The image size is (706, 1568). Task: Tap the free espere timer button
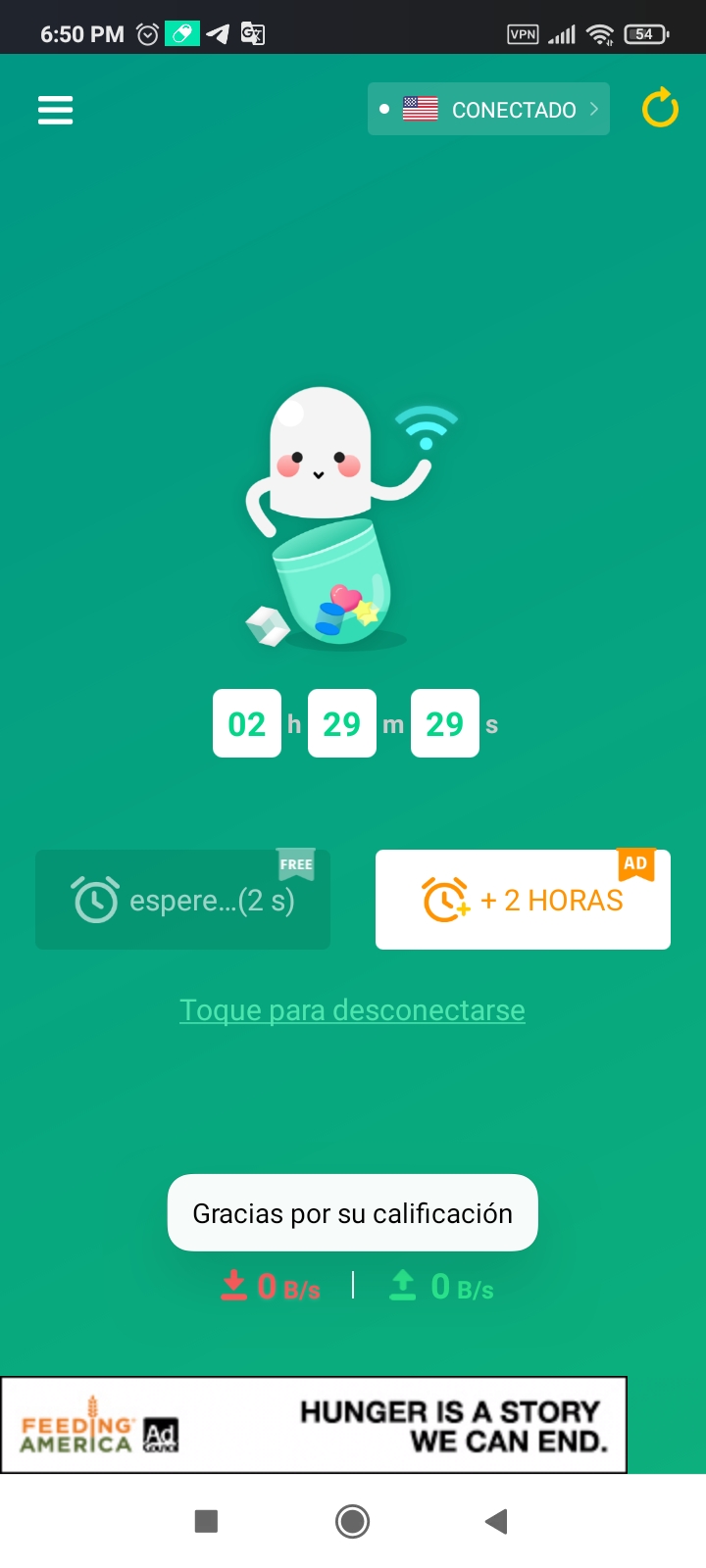click(182, 900)
